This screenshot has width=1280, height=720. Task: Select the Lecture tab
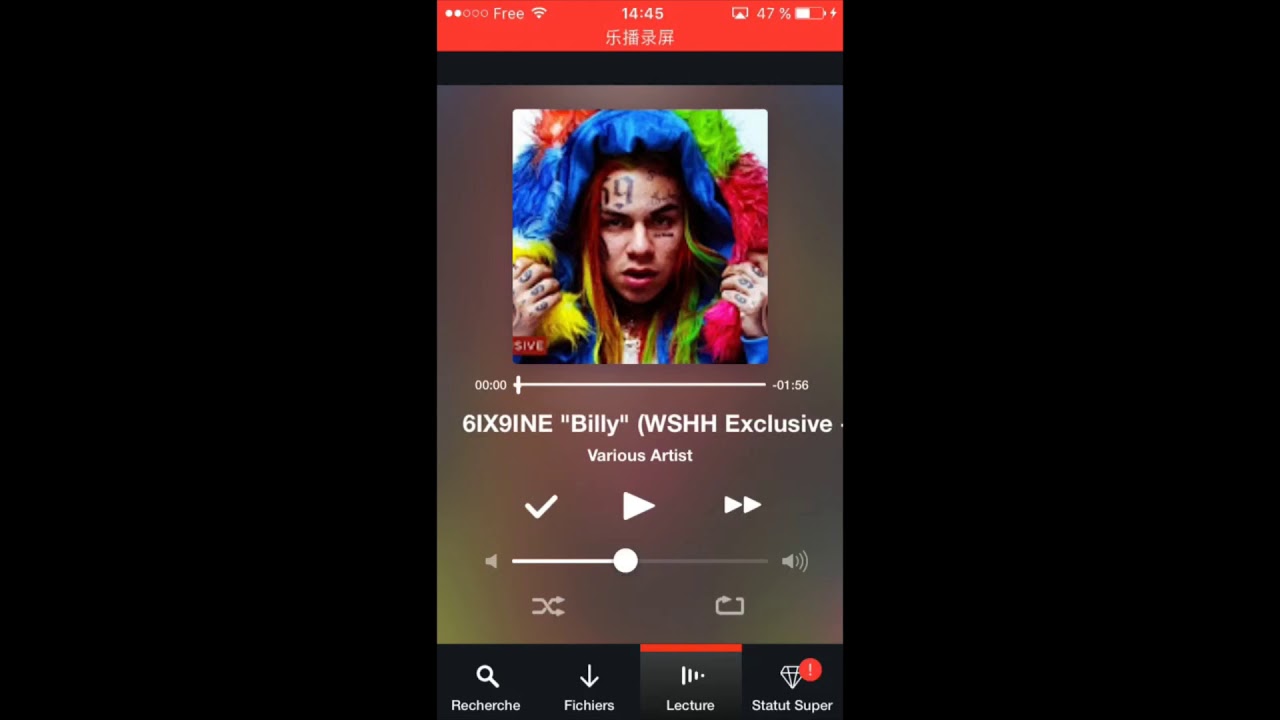coord(691,688)
